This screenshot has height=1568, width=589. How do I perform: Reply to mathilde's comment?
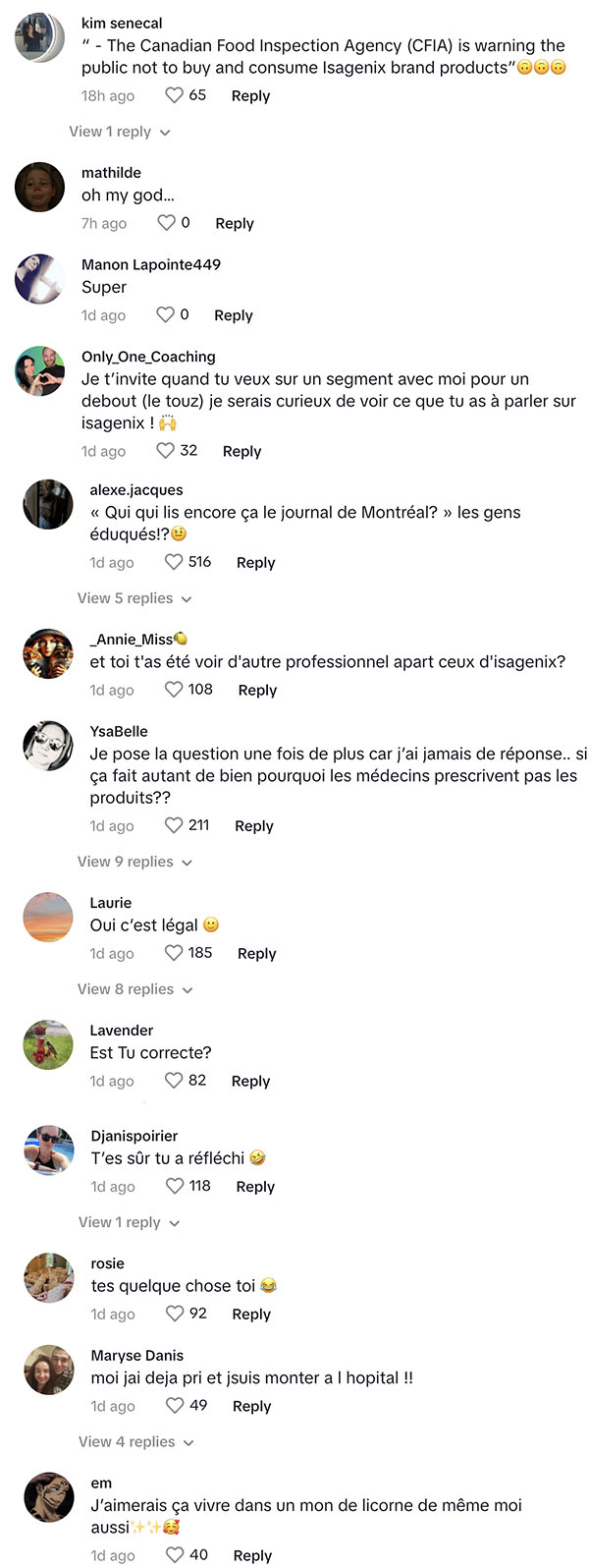tap(235, 223)
